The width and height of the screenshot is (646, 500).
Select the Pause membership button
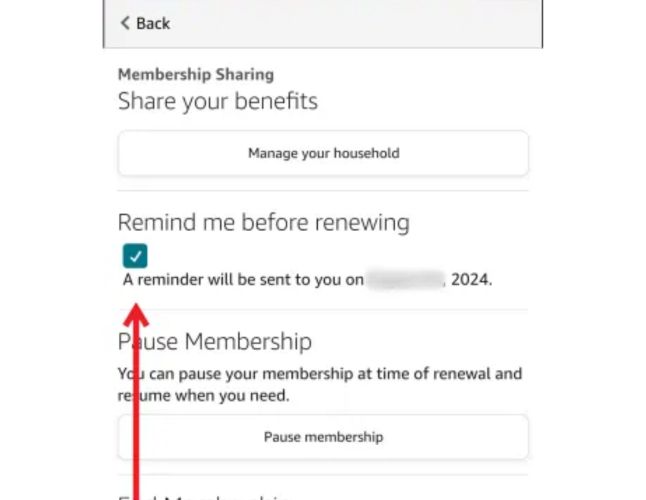(x=323, y=437)
